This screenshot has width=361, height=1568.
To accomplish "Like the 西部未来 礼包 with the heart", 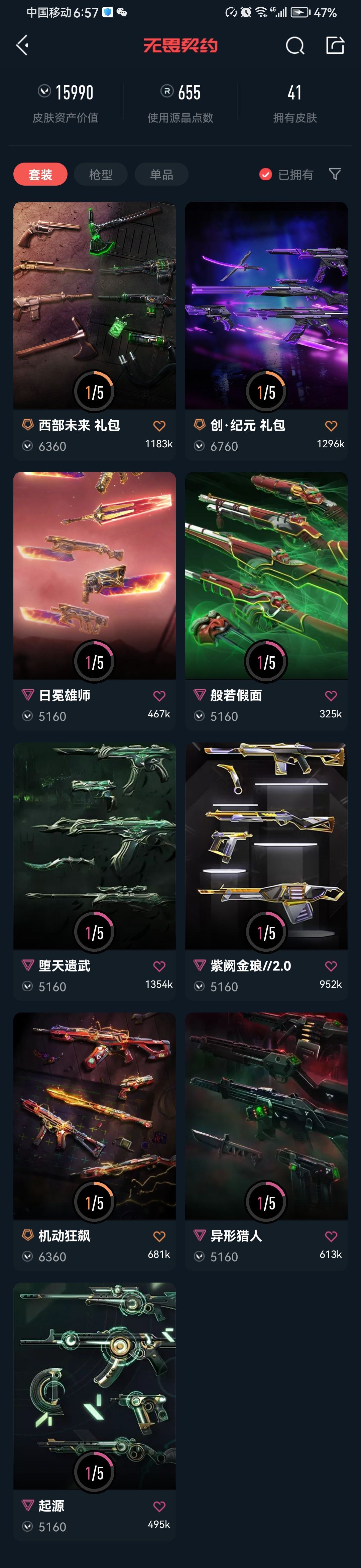I will (x=159, y=426).
